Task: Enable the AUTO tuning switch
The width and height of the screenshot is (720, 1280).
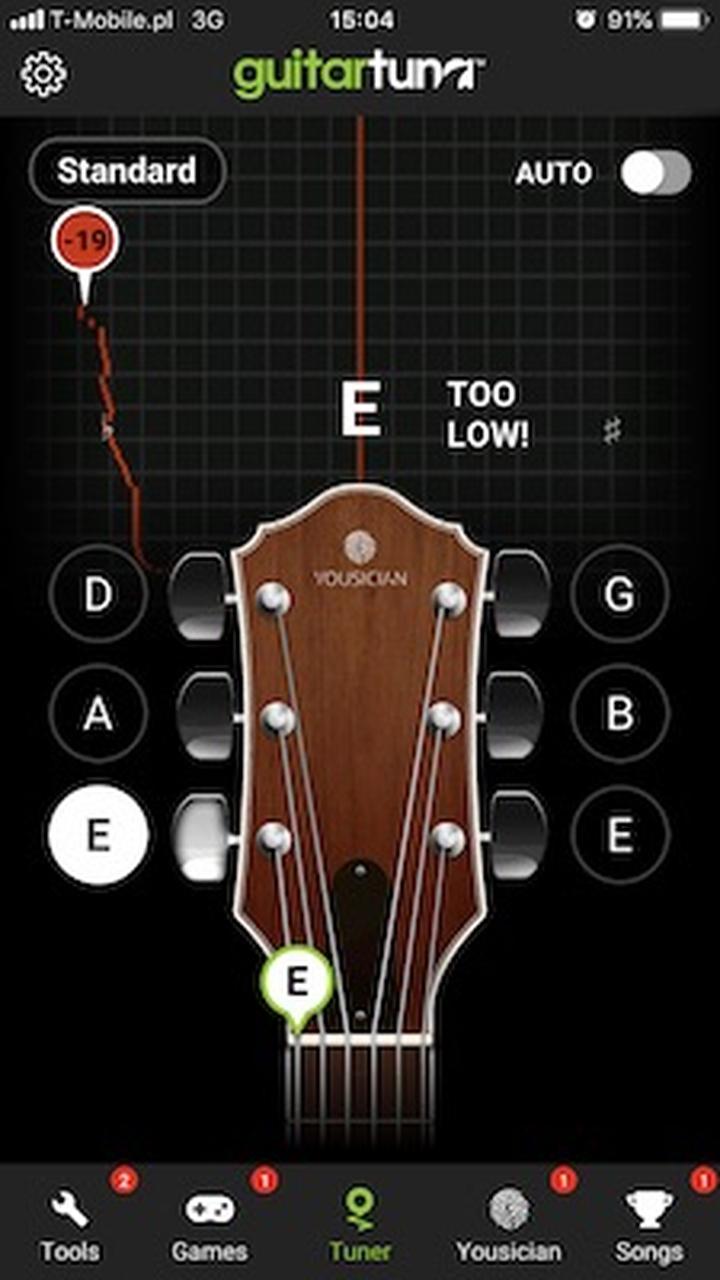Action: pyautogui.click(x=655, y=173)
